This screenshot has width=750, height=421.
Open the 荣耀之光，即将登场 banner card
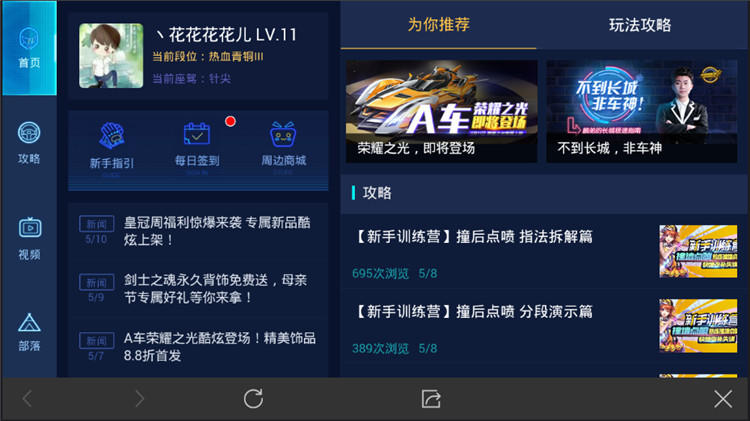441,111
